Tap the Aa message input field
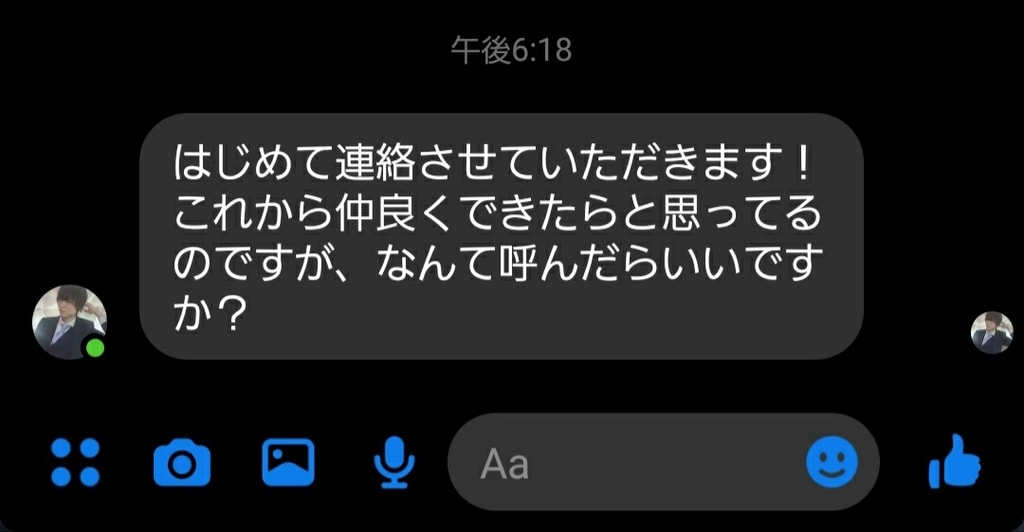This screenshot has width=1024, height=532. pyautogui.click(x=630, y=463)
